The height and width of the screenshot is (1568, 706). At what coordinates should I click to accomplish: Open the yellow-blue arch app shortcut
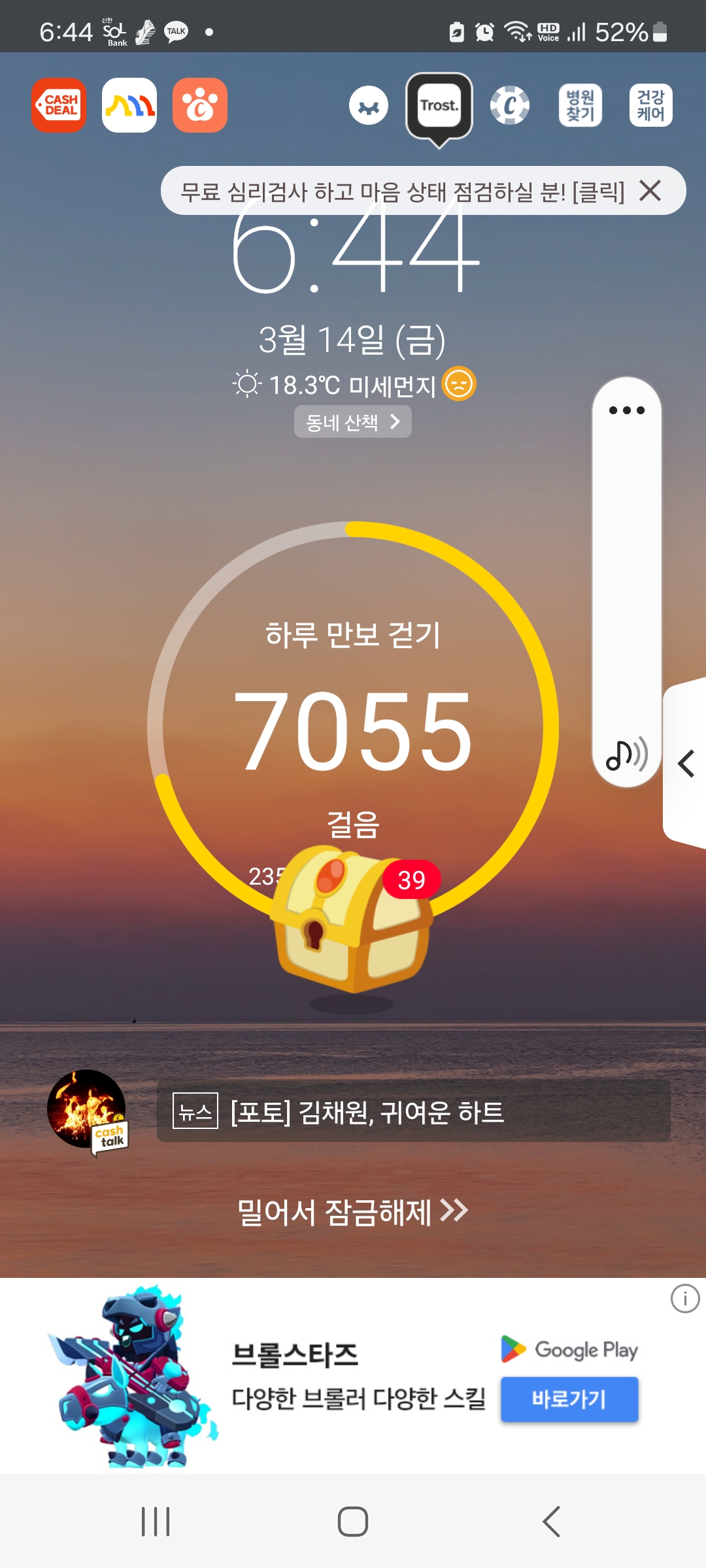click(x=129, y=105)
